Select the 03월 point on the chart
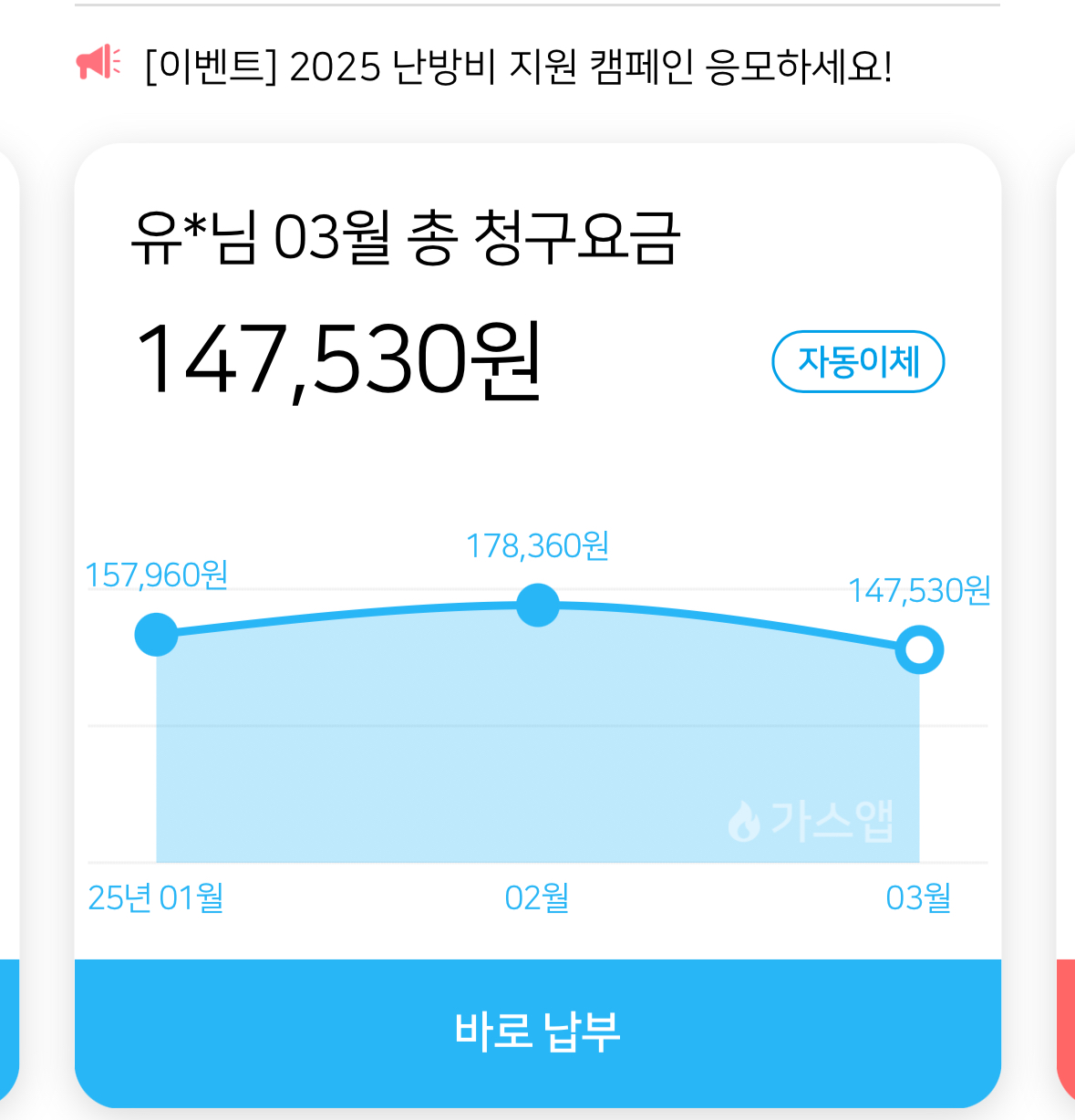Viewport: 1075px width, 1120px height. click(919, 650)
